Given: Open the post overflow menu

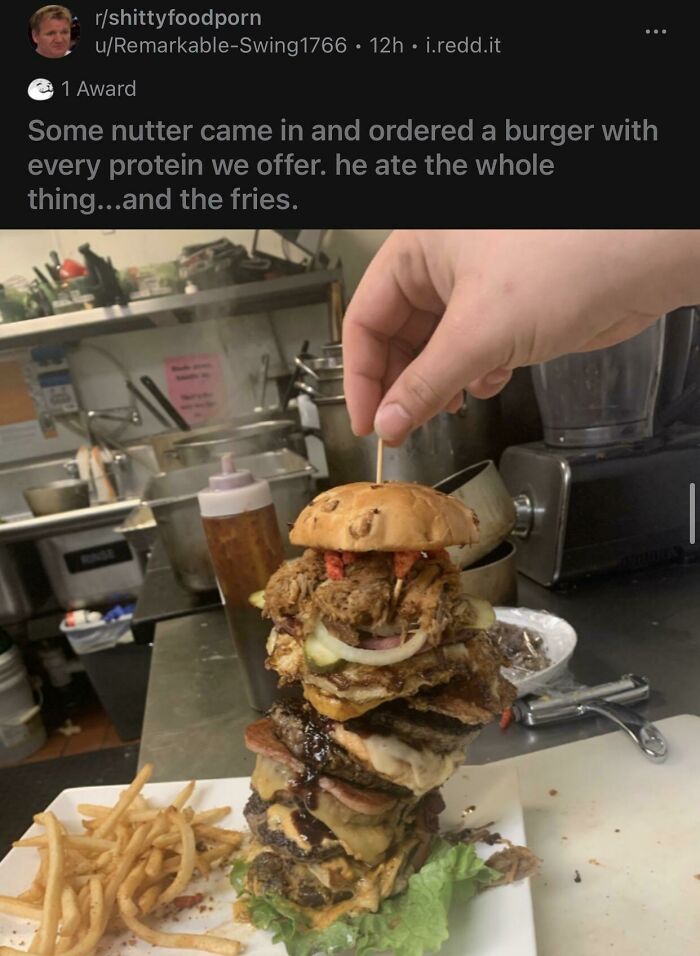Looking at the screenshot, I should coord(655,32).
